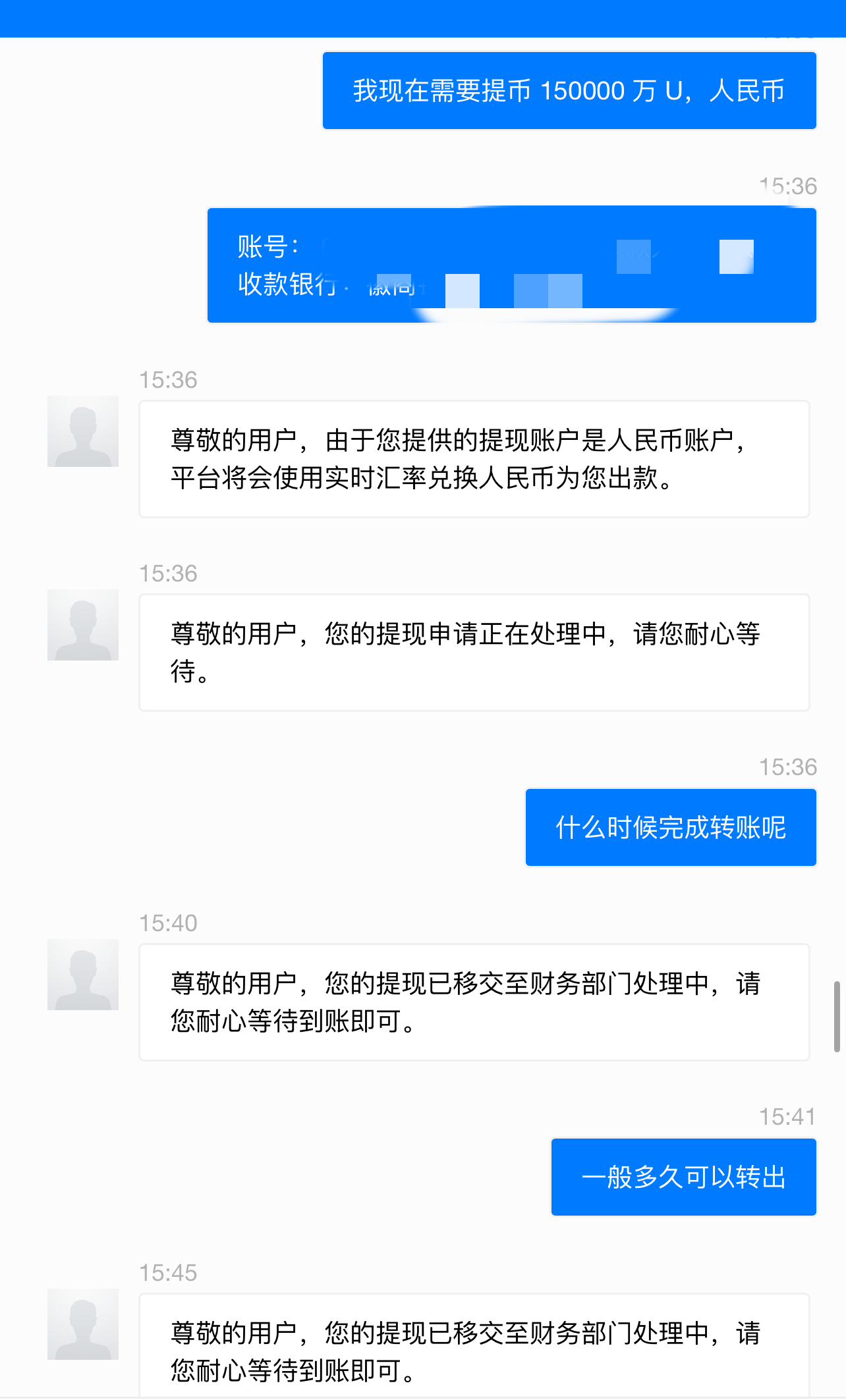Click the 15:40 finance department reply

click(473, 1002)
